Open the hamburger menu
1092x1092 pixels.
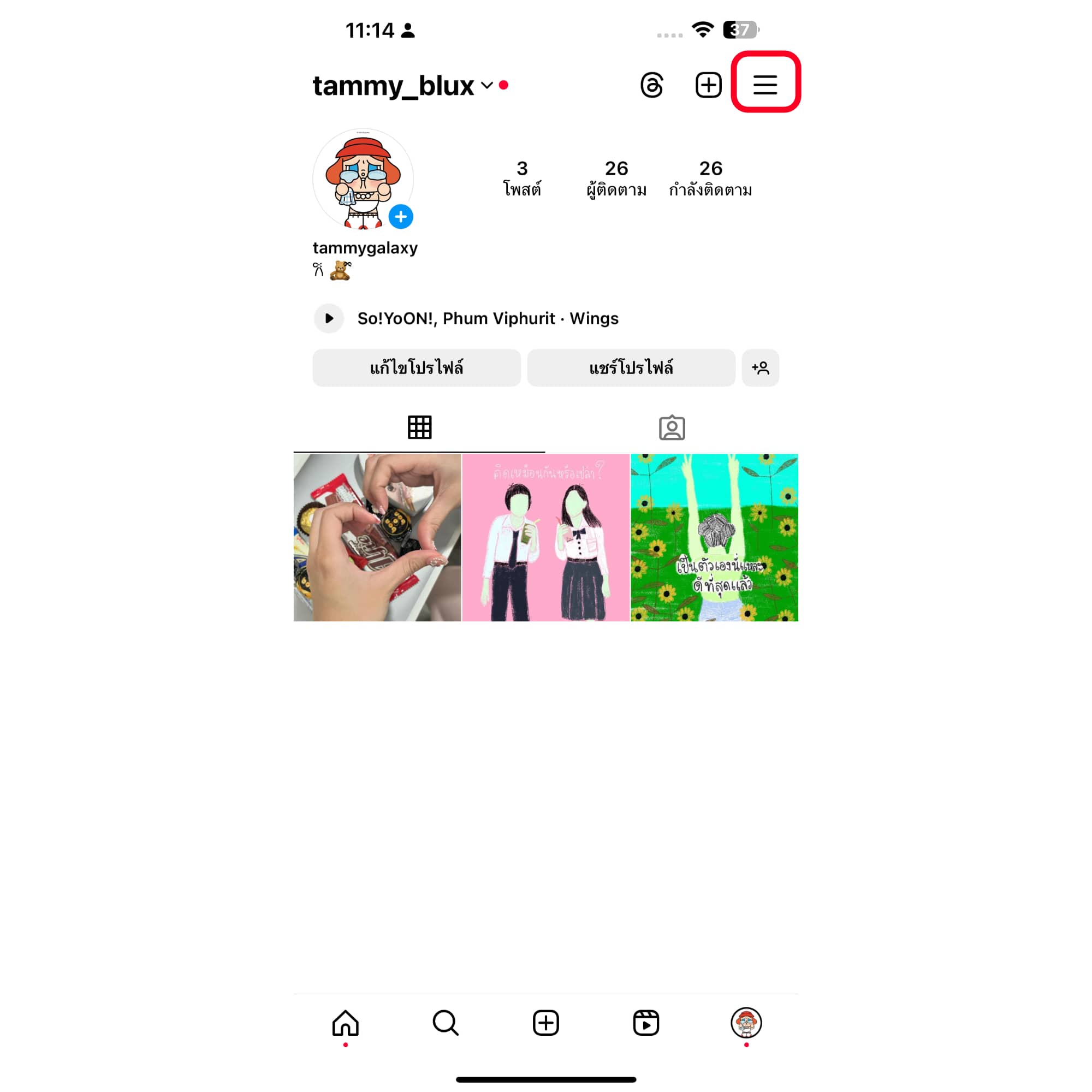[x=765, y=85]
